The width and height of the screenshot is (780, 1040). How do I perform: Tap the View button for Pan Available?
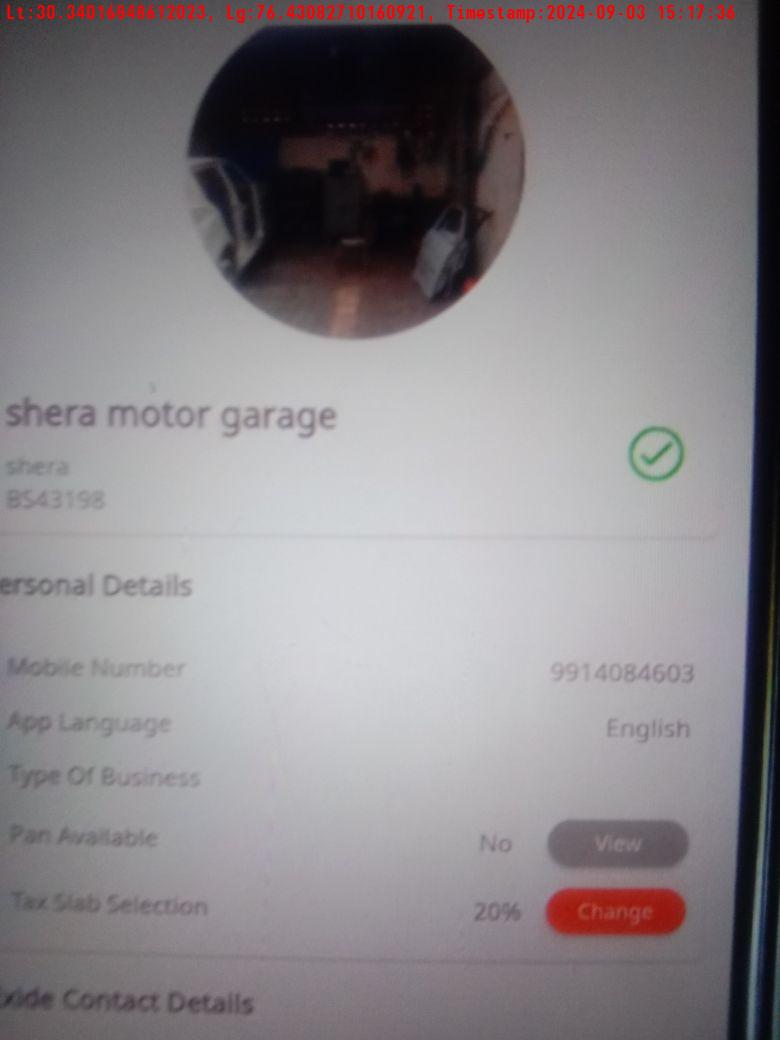click(617, 844)
